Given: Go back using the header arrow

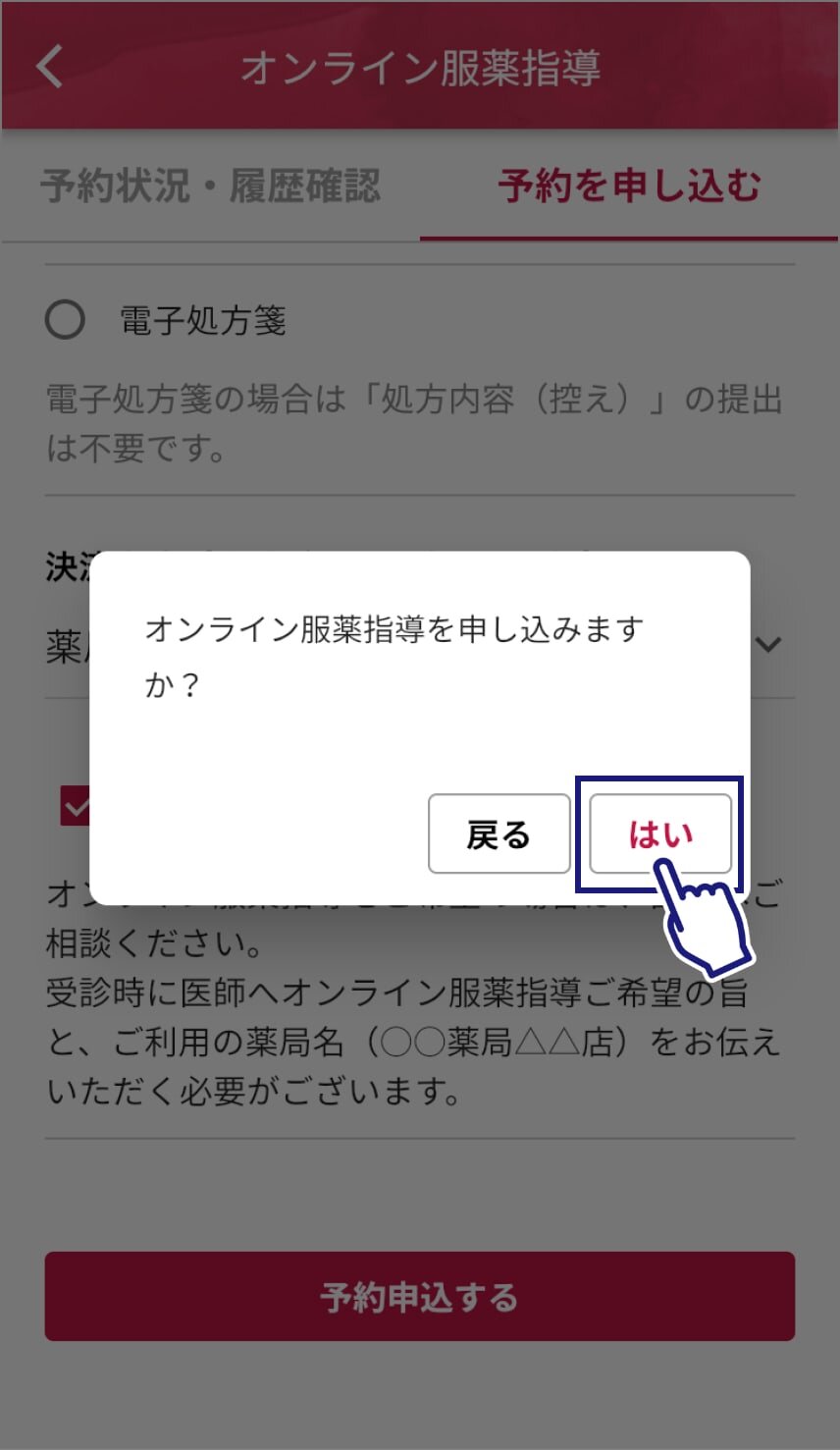Looking at the screenshot, I should (49, 67).
